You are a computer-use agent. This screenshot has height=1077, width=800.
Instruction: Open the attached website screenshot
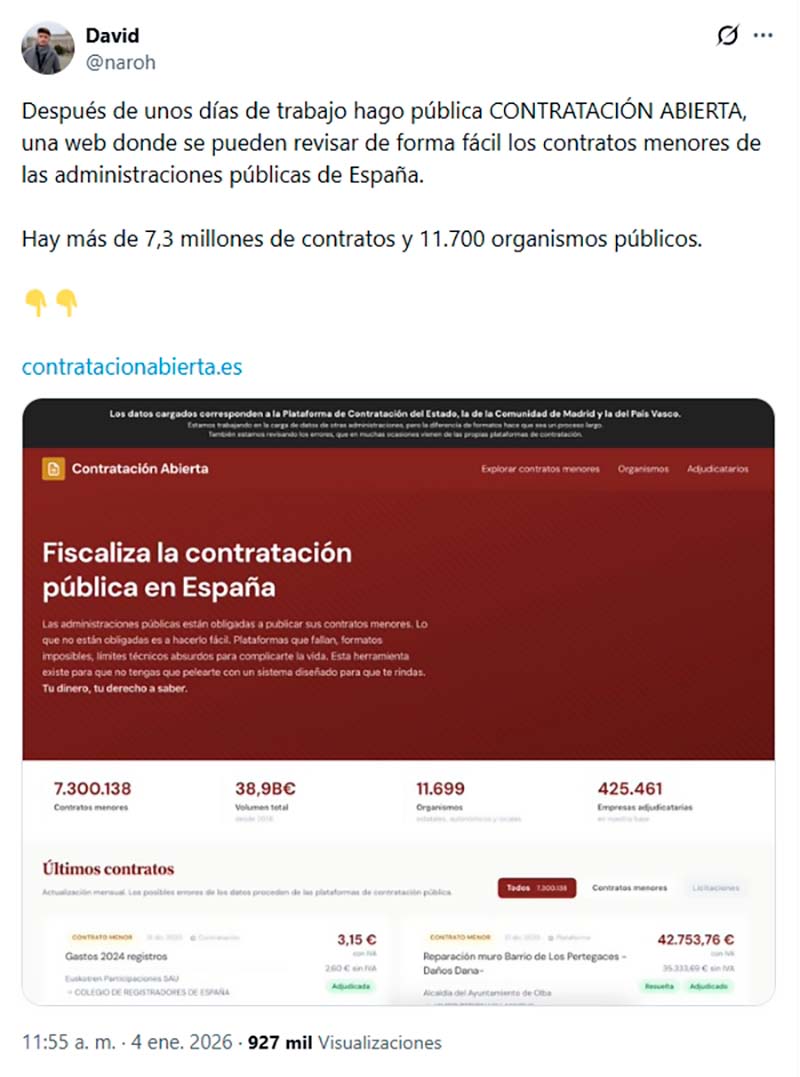[398, 700]
